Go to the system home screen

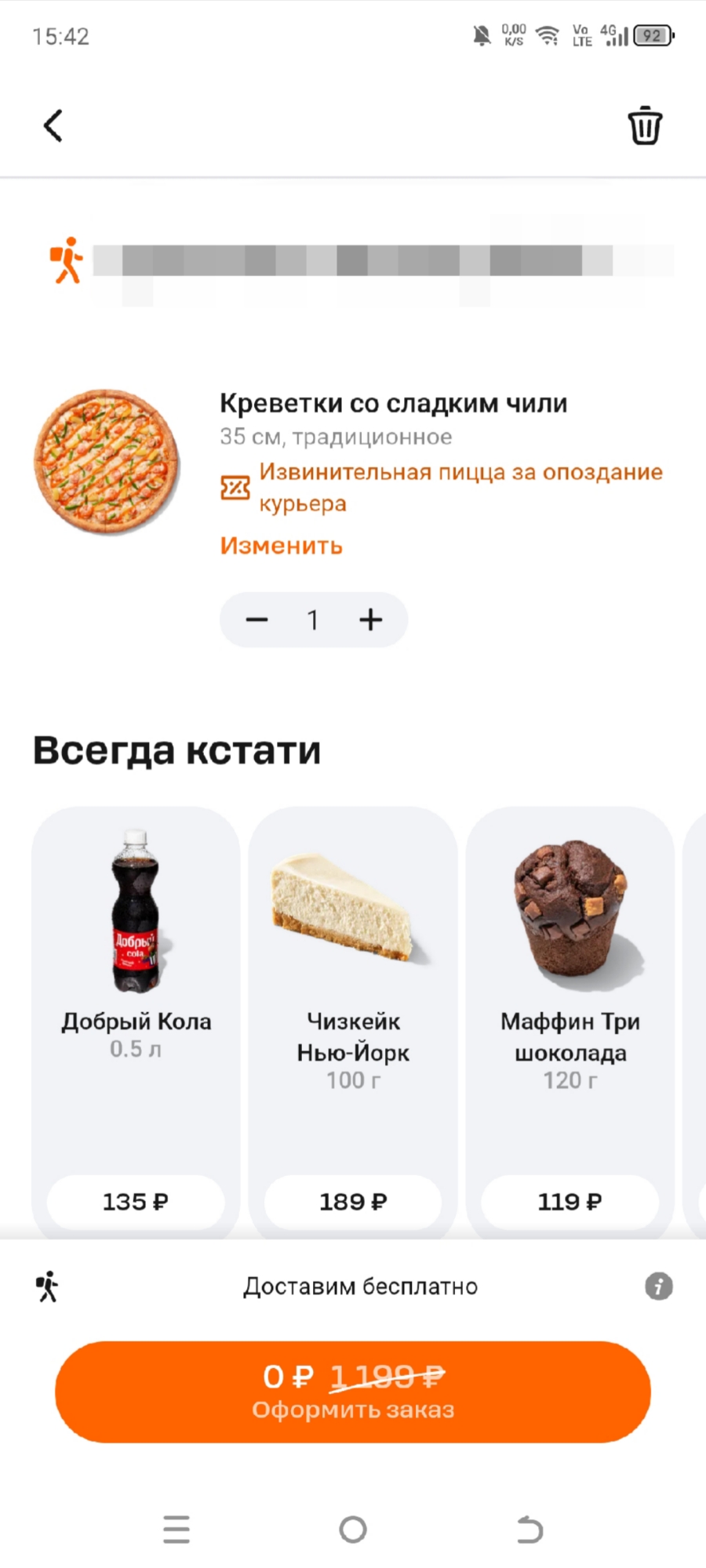point(353,1529)
